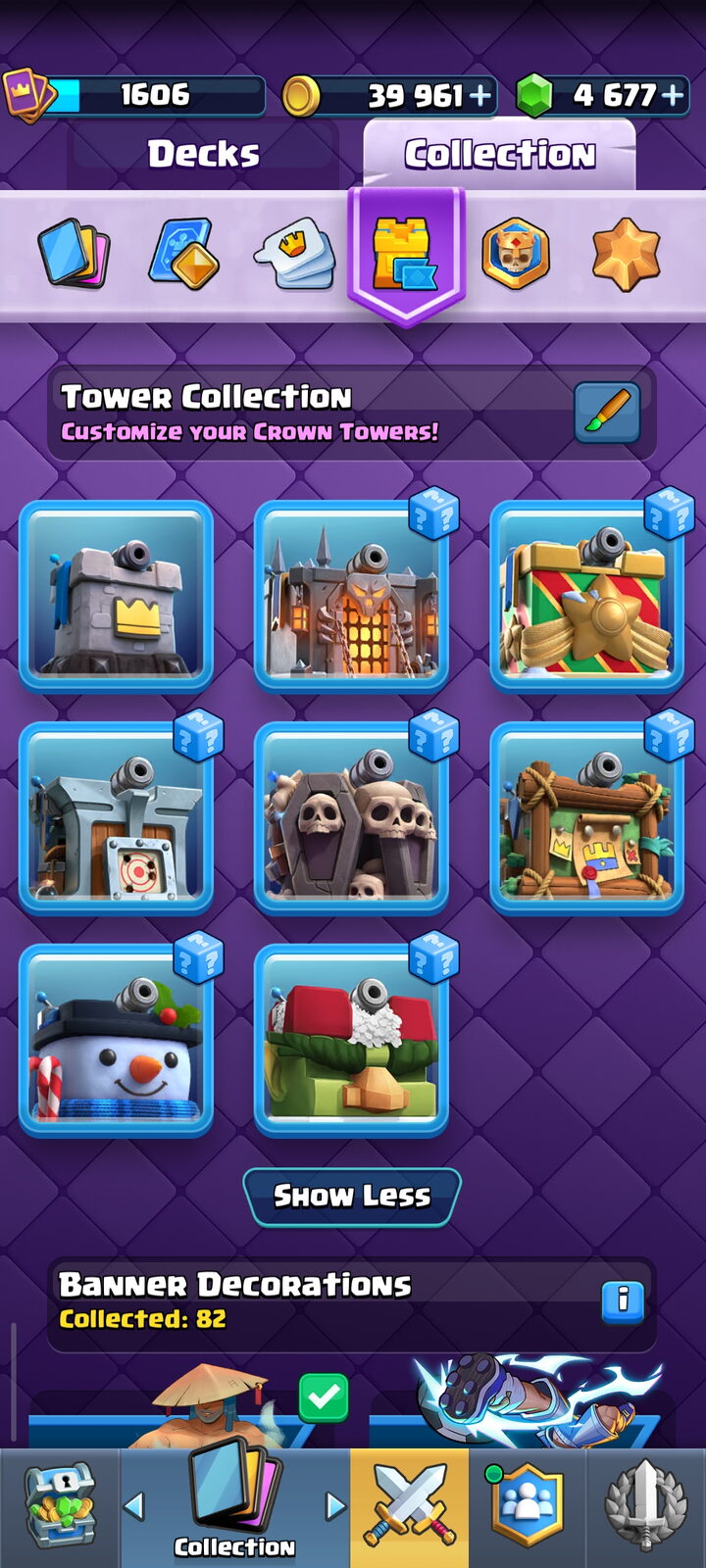This screenshot has width=706, height=1568.
Task: Select the default grey crown tower skin
Action: [x=116, y=597]
